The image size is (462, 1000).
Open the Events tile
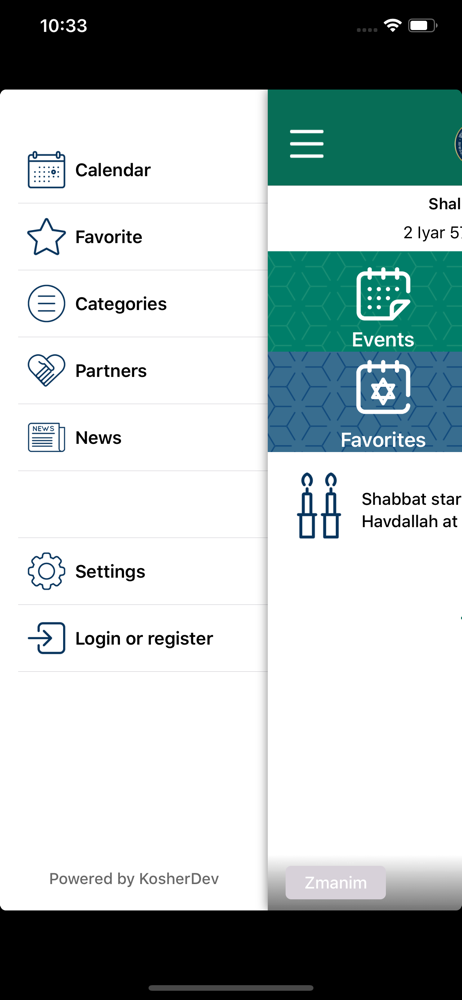(365, 302)
